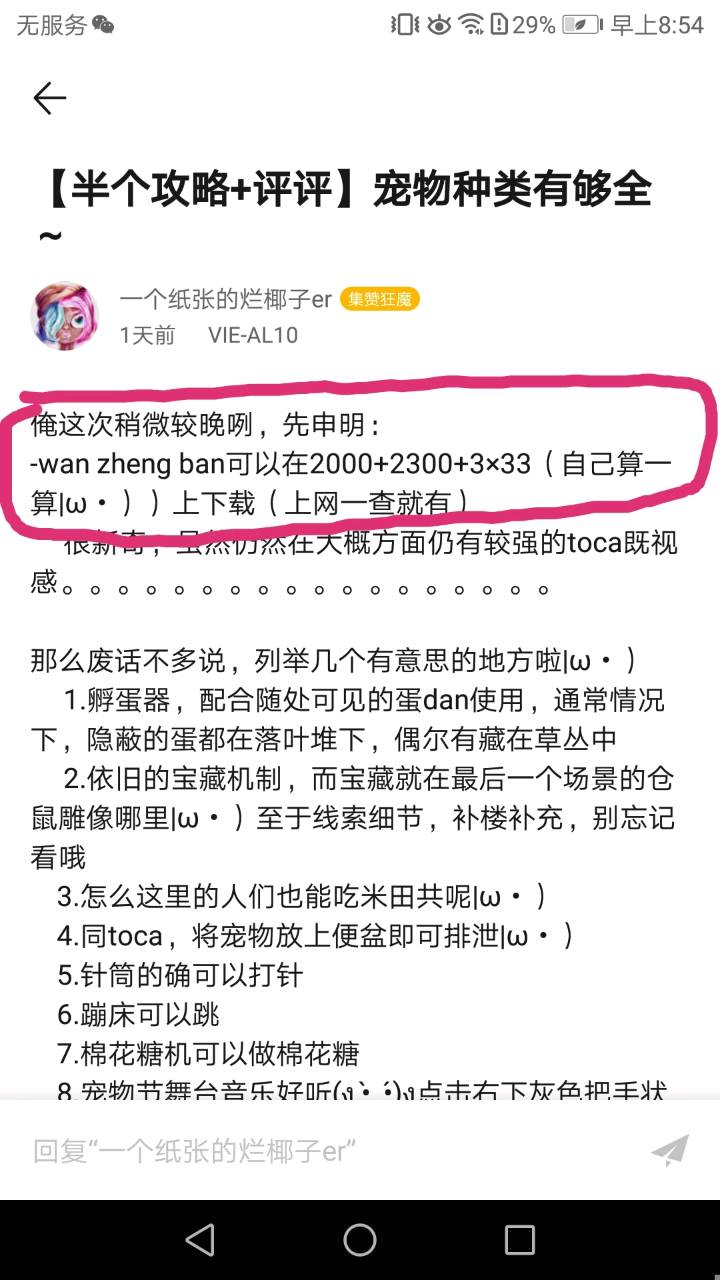Tap the 集赞狂魔 badge
The width and height of the screenshot is (720, 1280).
(379, 299)
